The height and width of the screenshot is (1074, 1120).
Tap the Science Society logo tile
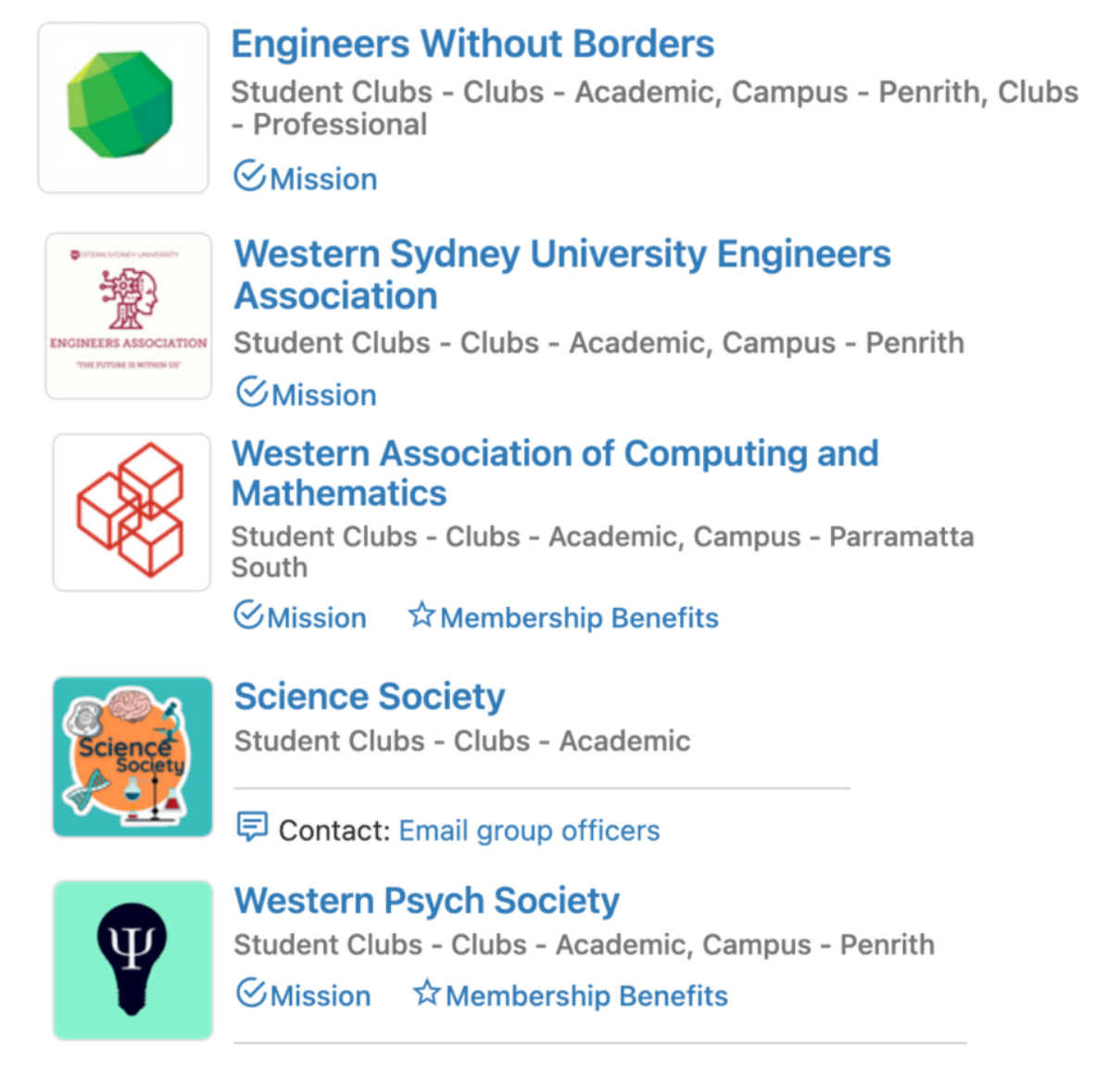[x=132, y=756]
